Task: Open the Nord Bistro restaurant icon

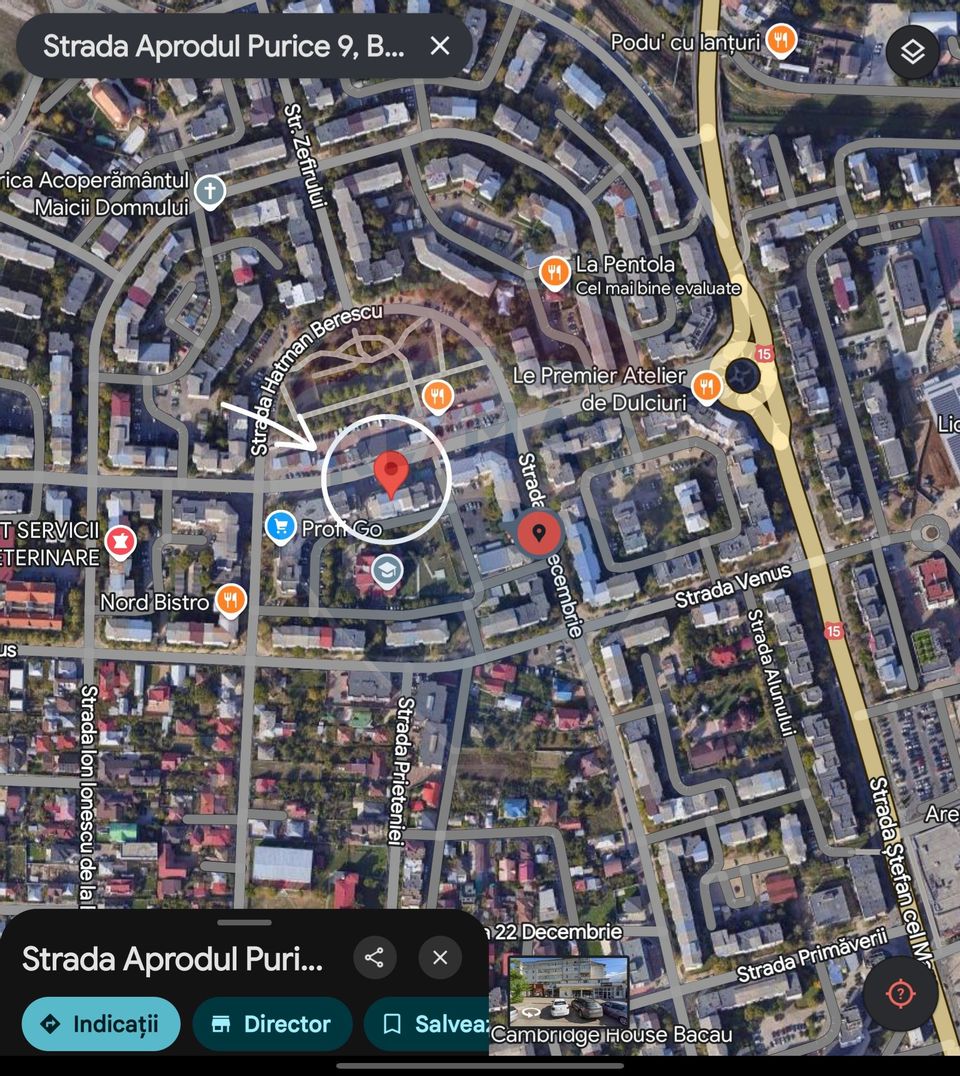Action: (x=231, y=600)
